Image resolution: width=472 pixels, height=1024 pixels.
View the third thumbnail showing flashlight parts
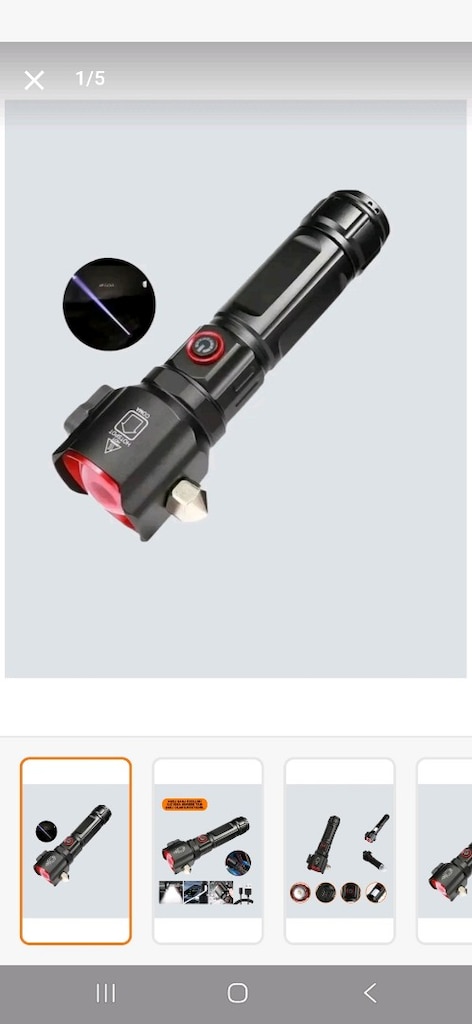[339, 850]
